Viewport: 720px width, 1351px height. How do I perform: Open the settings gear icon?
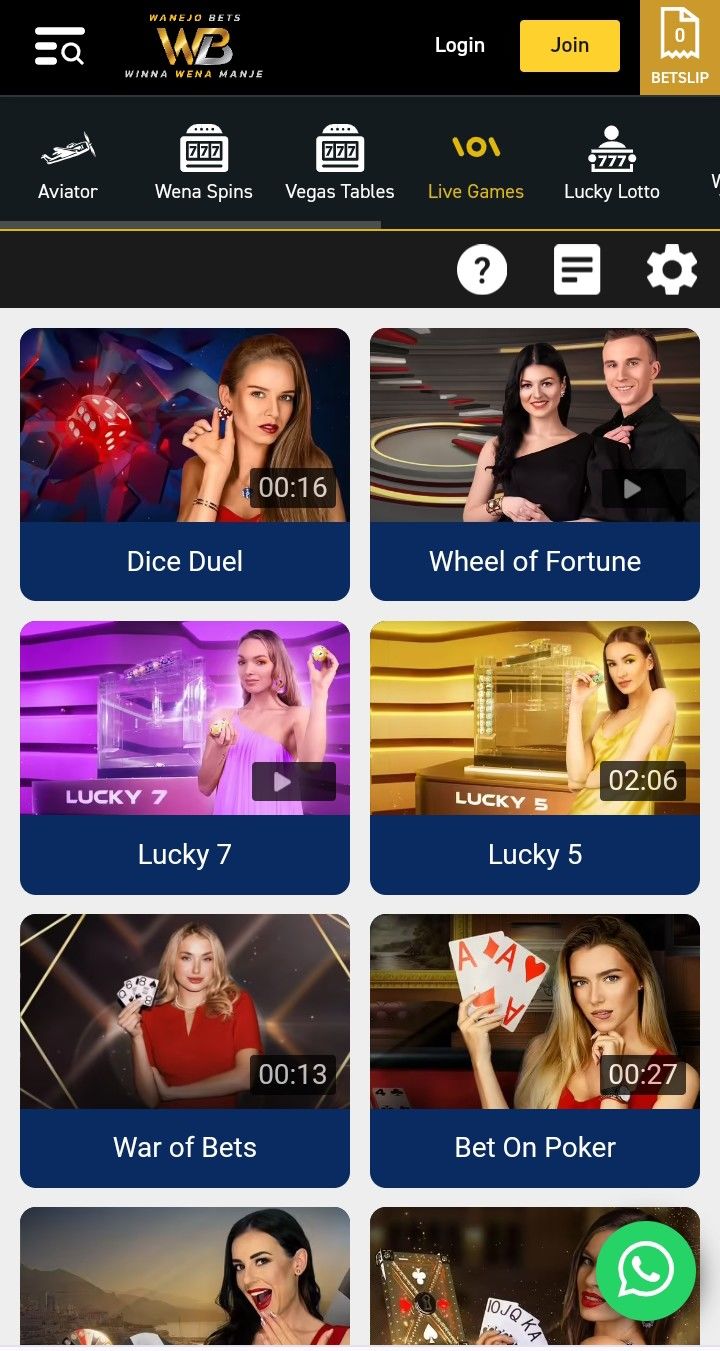click(x=671, y=269)
